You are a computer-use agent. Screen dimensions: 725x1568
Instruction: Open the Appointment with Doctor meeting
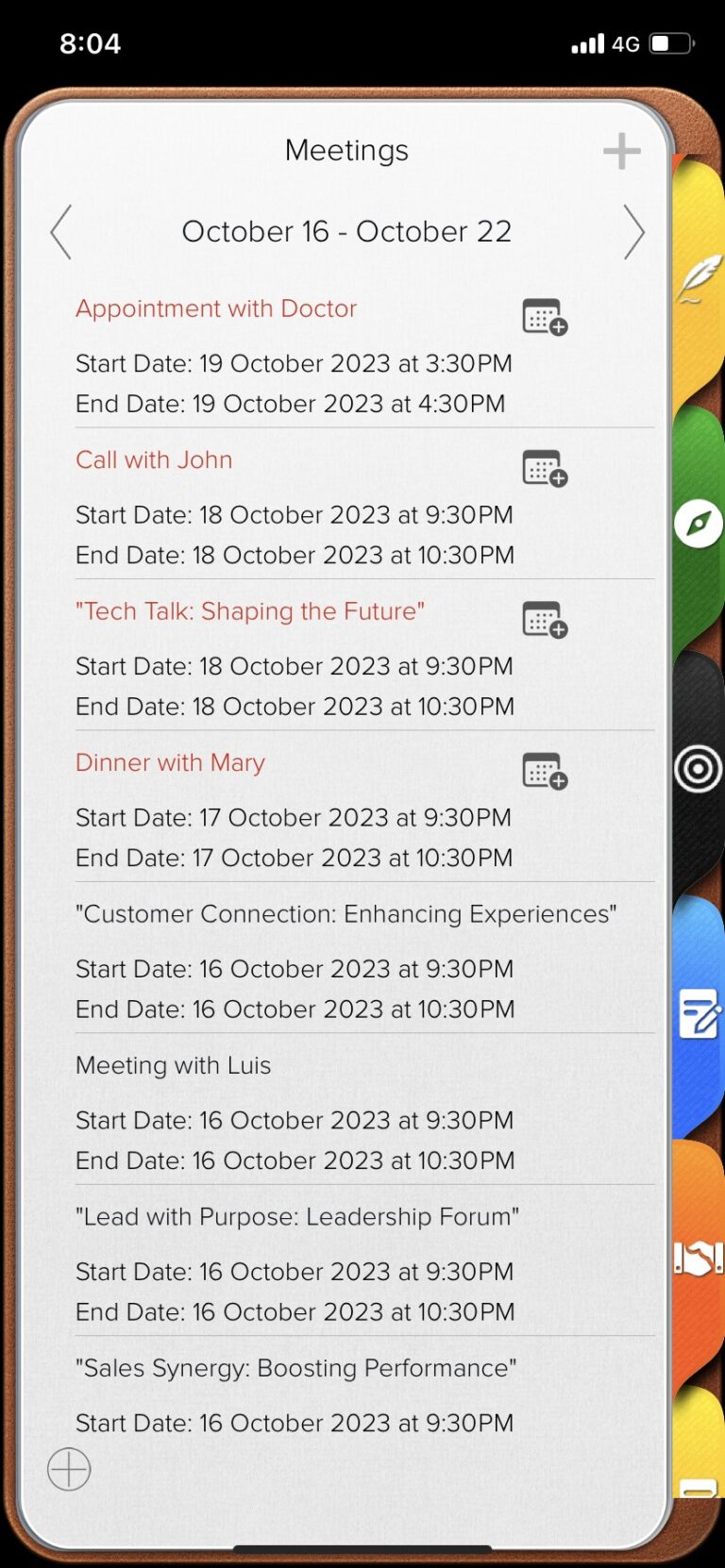tap(216, 309)
